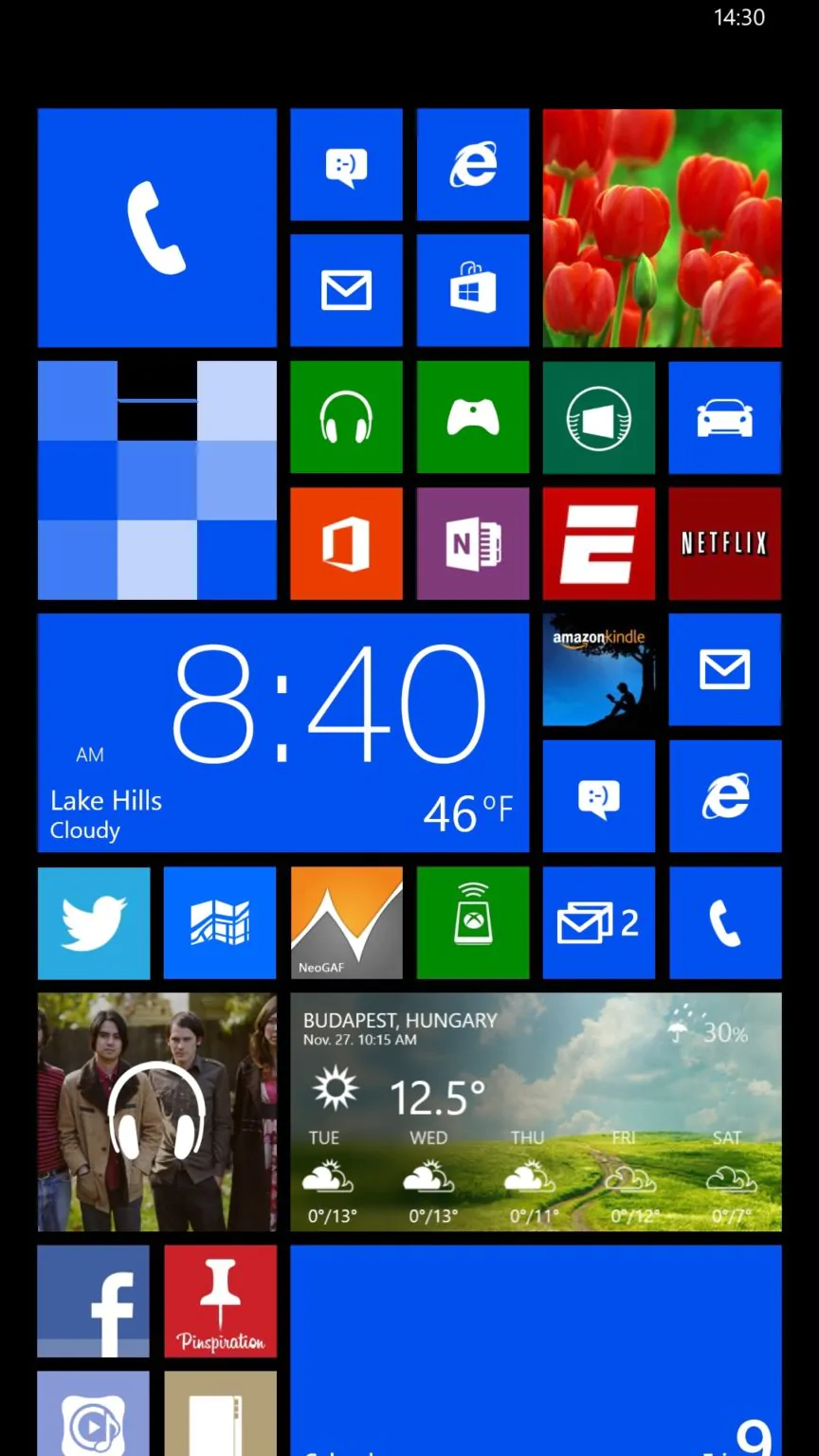819x1456 pixels.
Task: Open the music tile with band photo
Action: click(156, 1112)
